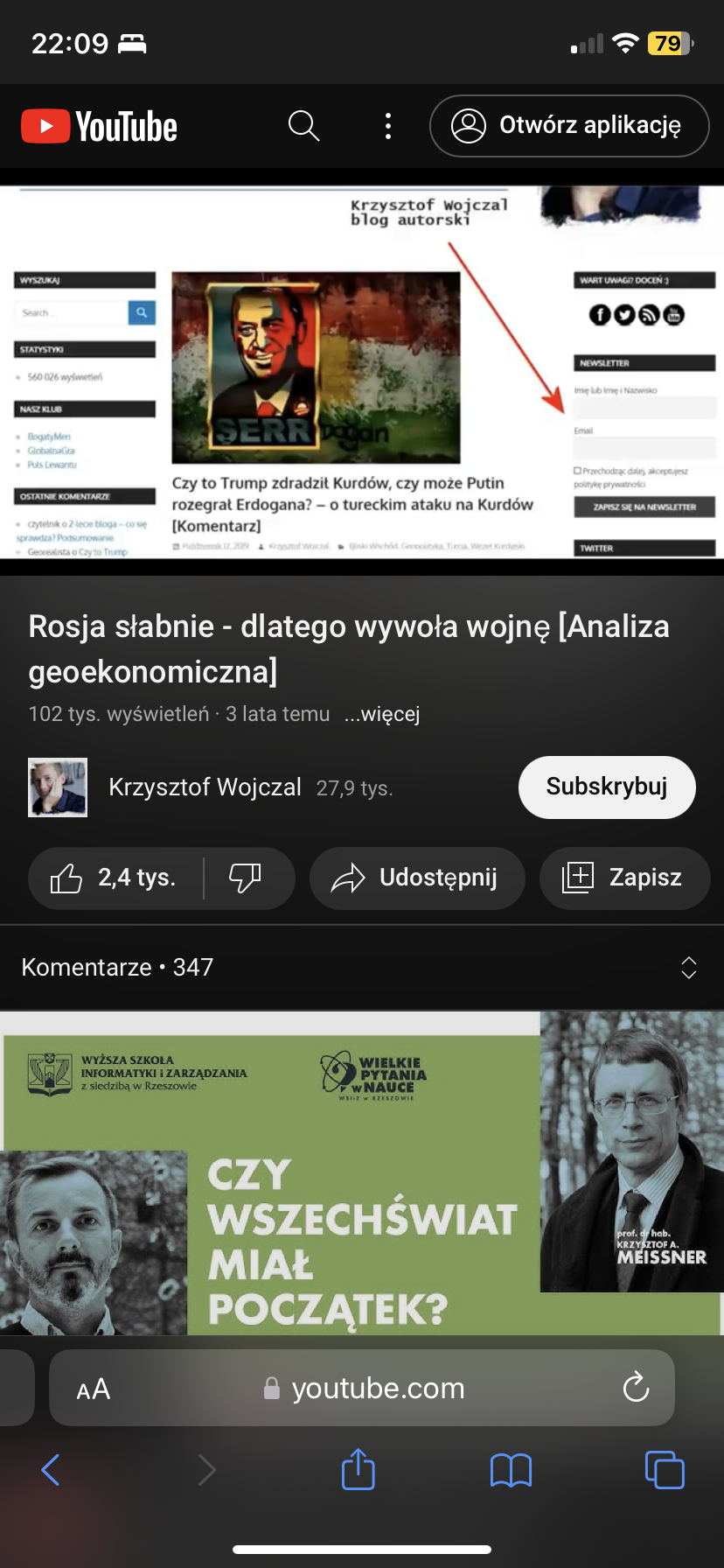Open the three-dot overflow menu

(388, 126)
